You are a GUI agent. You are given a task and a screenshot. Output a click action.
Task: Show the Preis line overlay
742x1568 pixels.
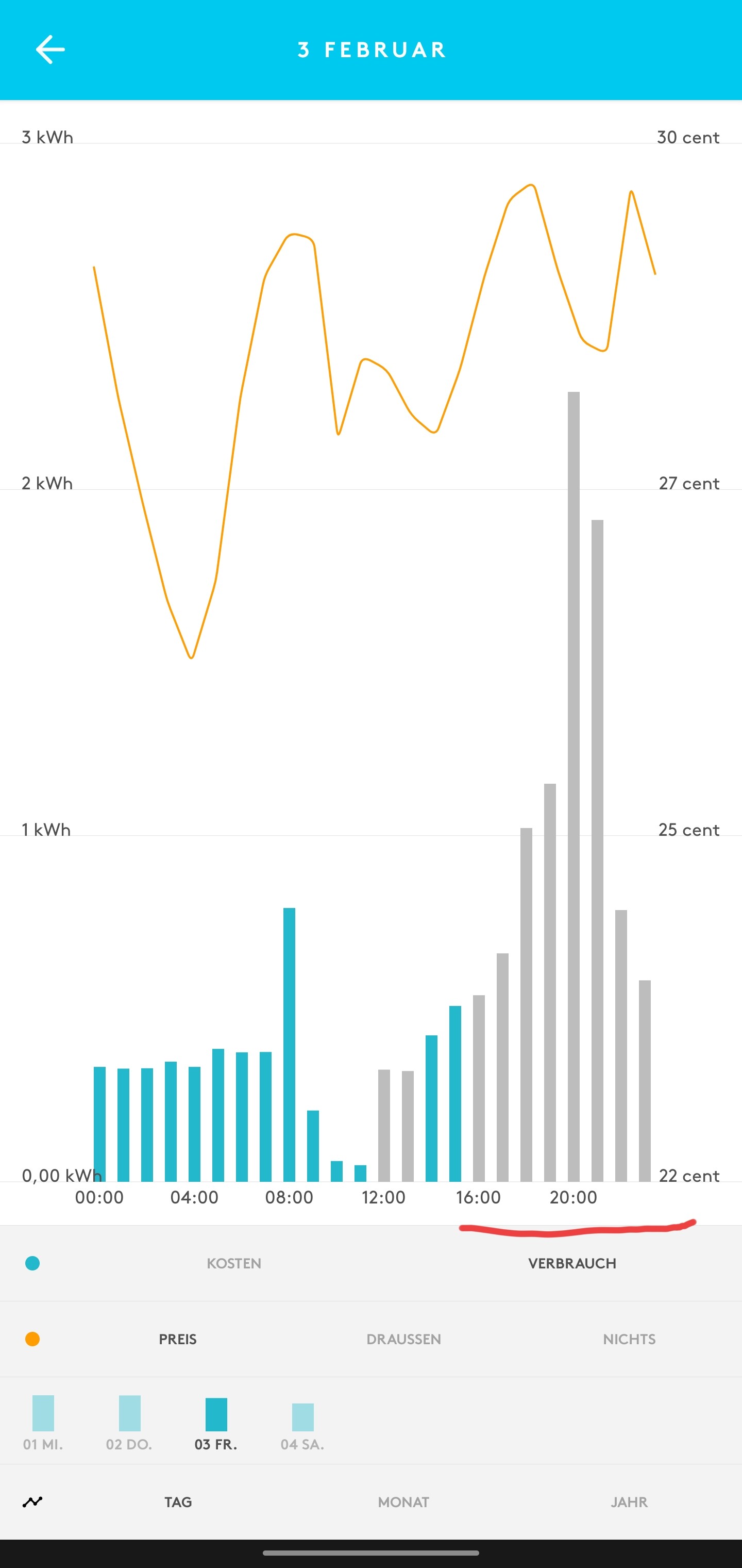tap(178, 1339)
